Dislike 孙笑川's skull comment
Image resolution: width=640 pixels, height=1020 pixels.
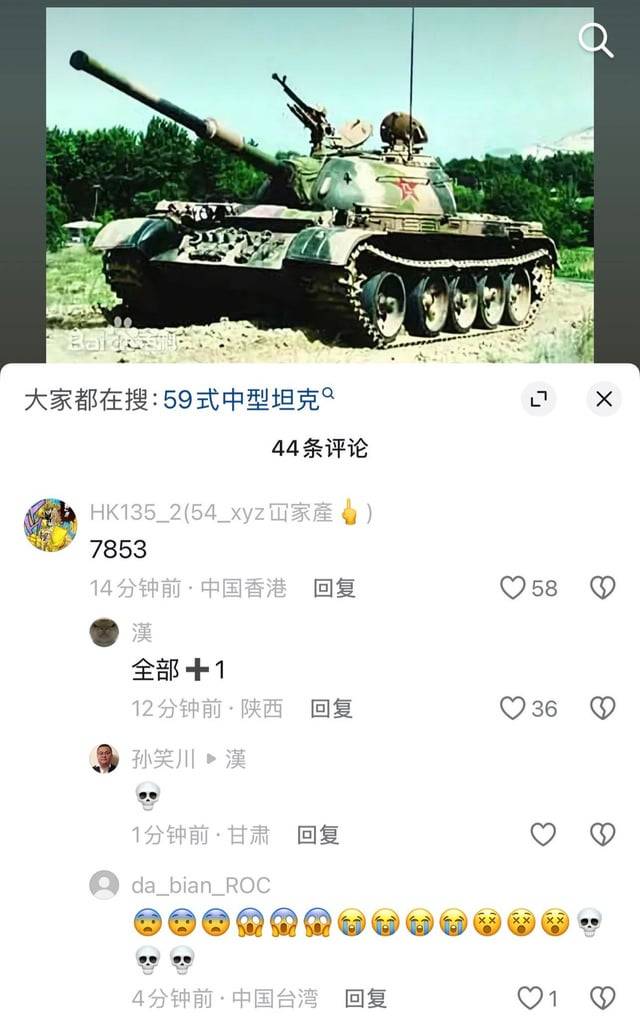click(x=602, y=835)
